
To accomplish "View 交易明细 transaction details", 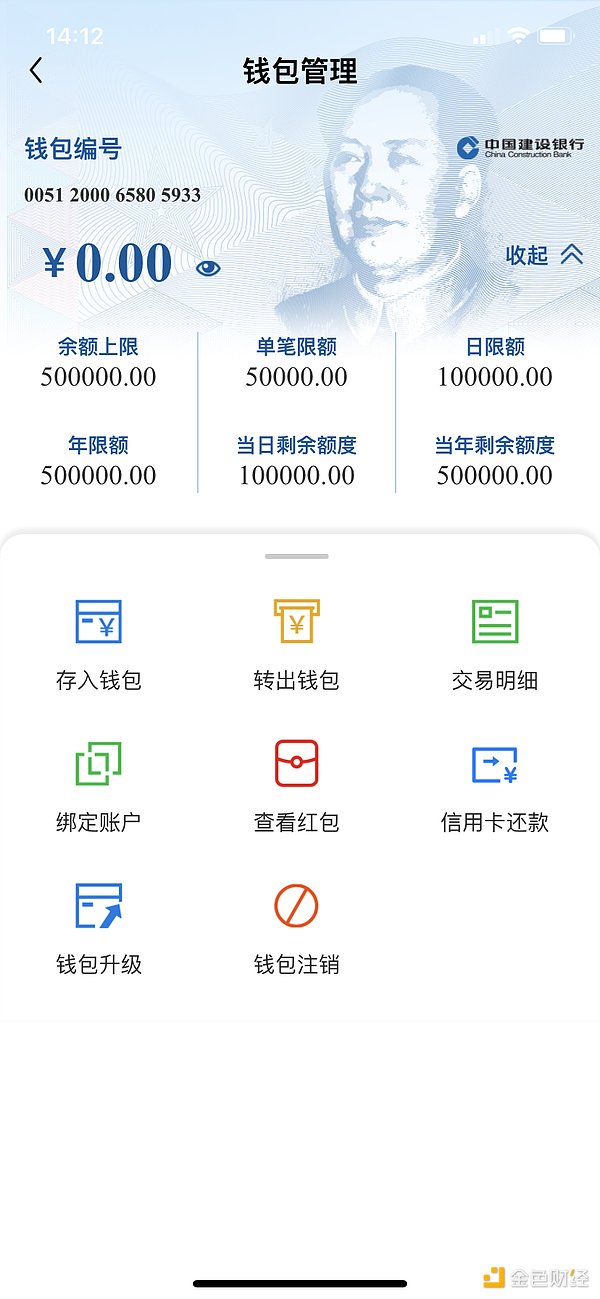I will 495,644.
